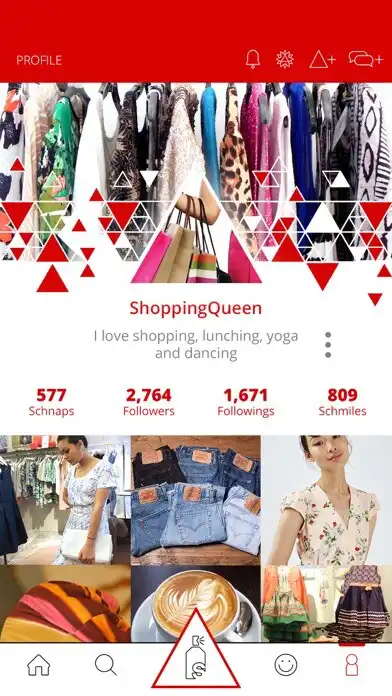The image size is (392, 696).
Task: Select the Profile tab in bottom bar
Action: click(x=352, y=665)
